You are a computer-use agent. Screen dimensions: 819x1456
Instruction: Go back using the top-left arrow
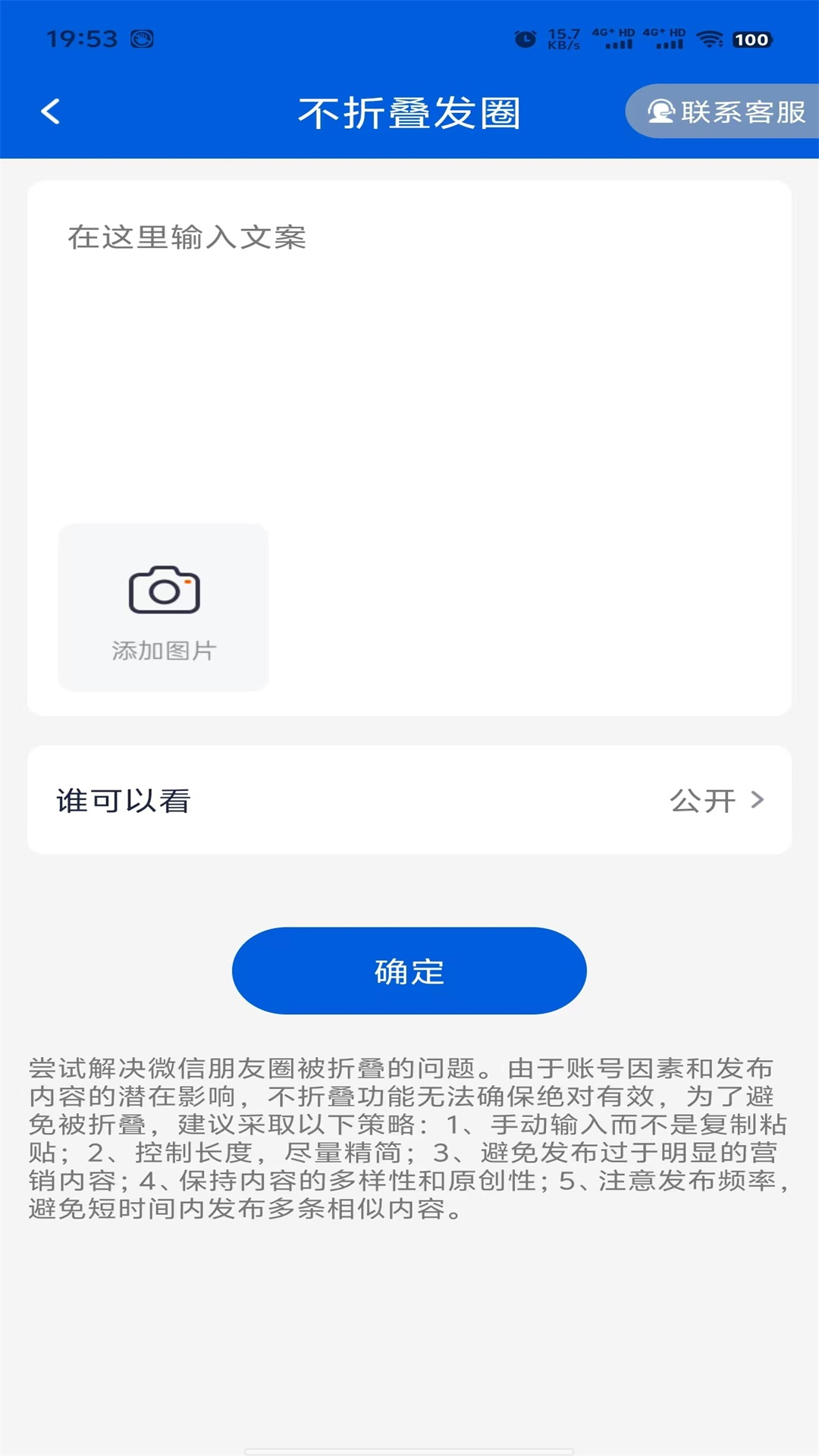pyautogui.click(x=50, y=111)
